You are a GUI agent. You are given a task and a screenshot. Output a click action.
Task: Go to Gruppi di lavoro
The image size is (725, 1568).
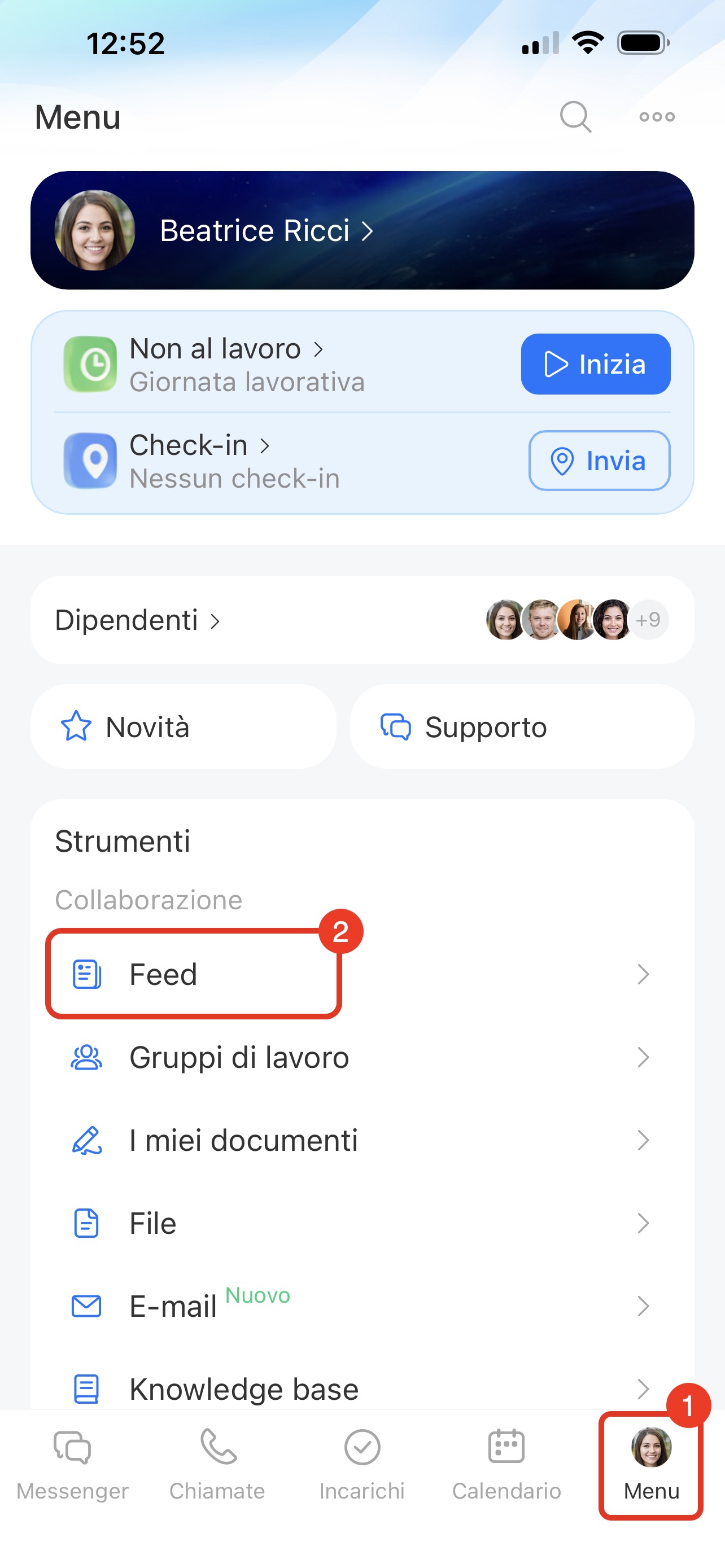[x=361, y=1057]
